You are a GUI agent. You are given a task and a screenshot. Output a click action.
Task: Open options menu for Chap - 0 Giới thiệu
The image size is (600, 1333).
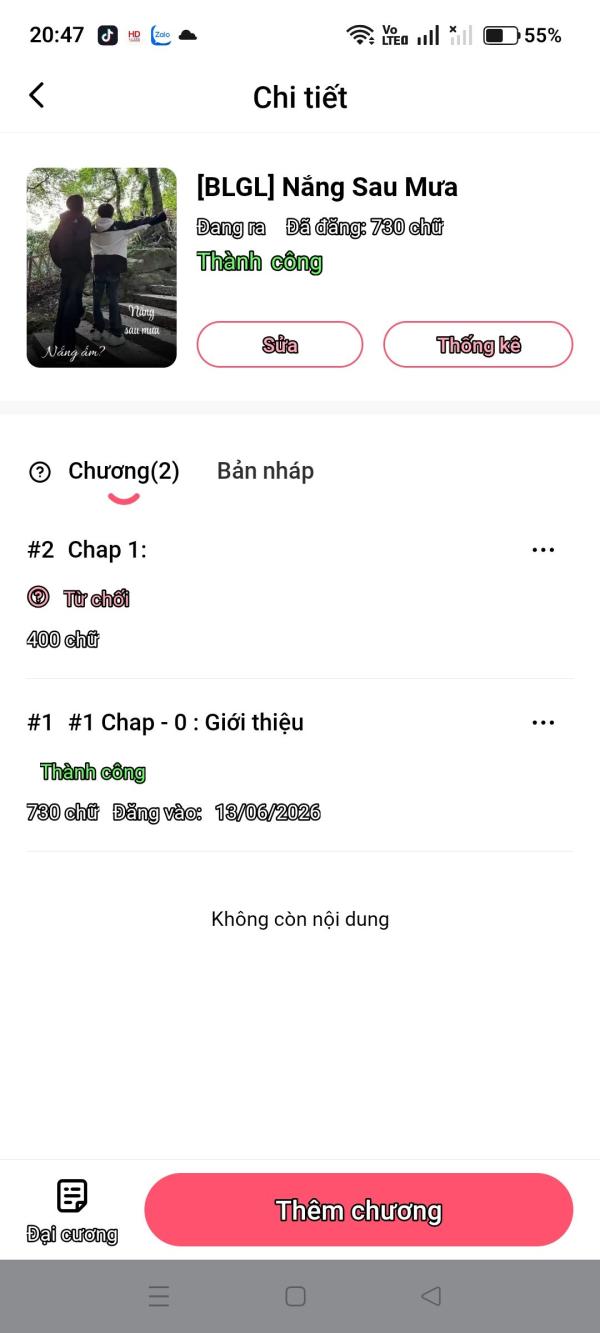(x=543, y=723)
